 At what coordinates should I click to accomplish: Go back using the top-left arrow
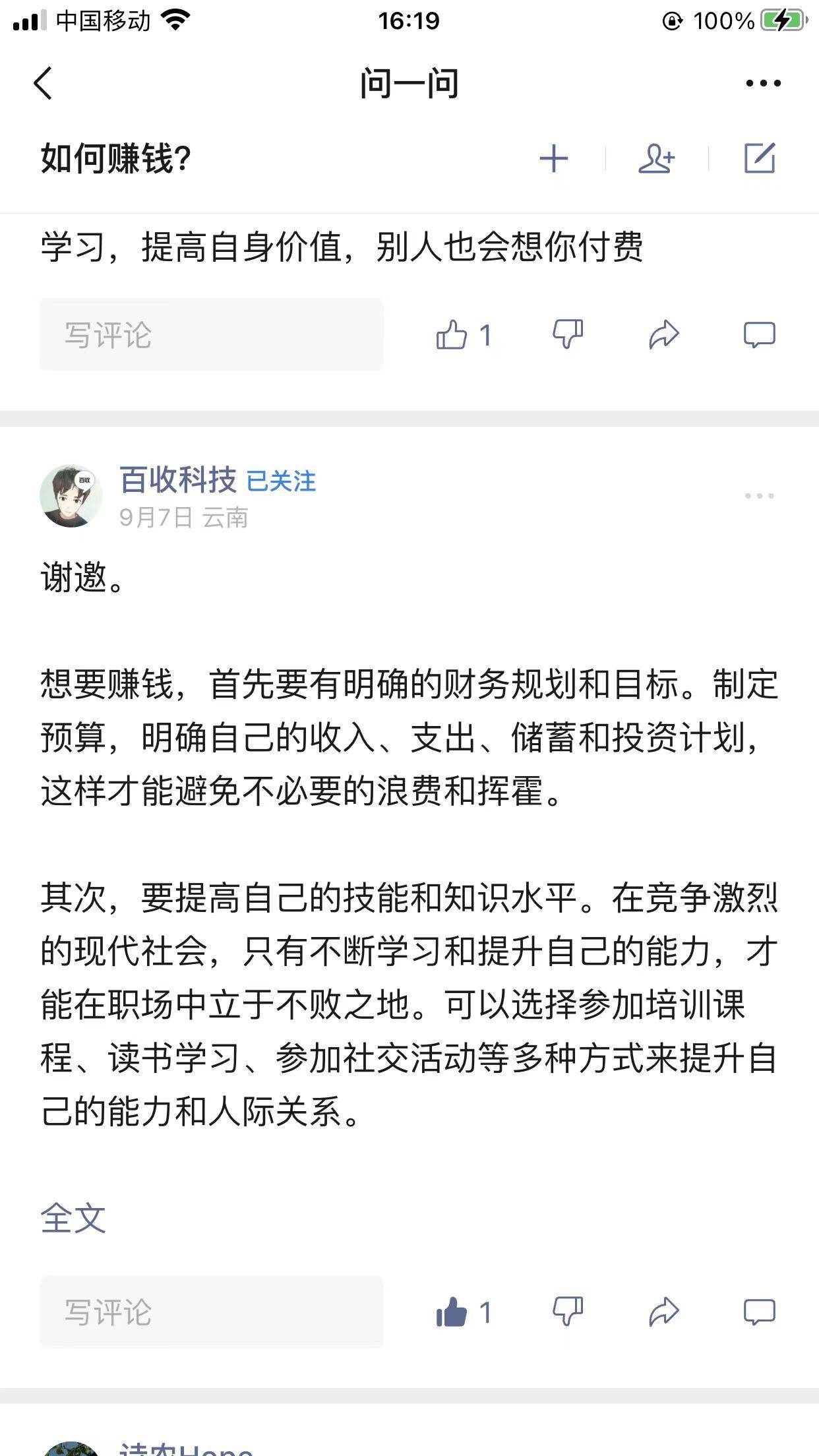[x=44, y=84]
